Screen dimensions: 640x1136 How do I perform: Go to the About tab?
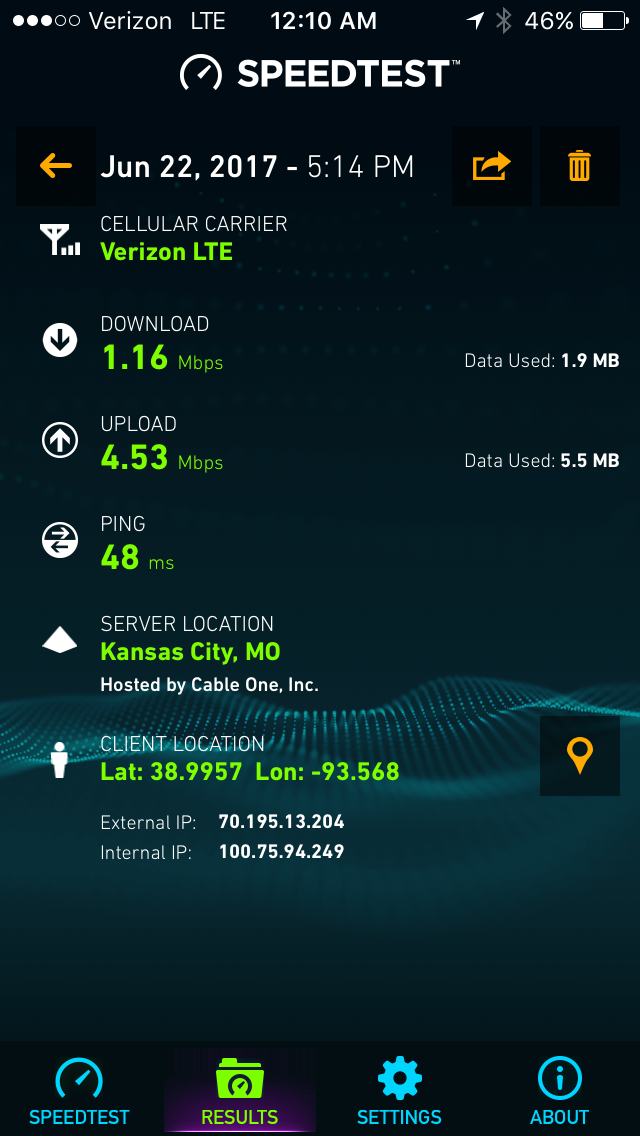560,1090
